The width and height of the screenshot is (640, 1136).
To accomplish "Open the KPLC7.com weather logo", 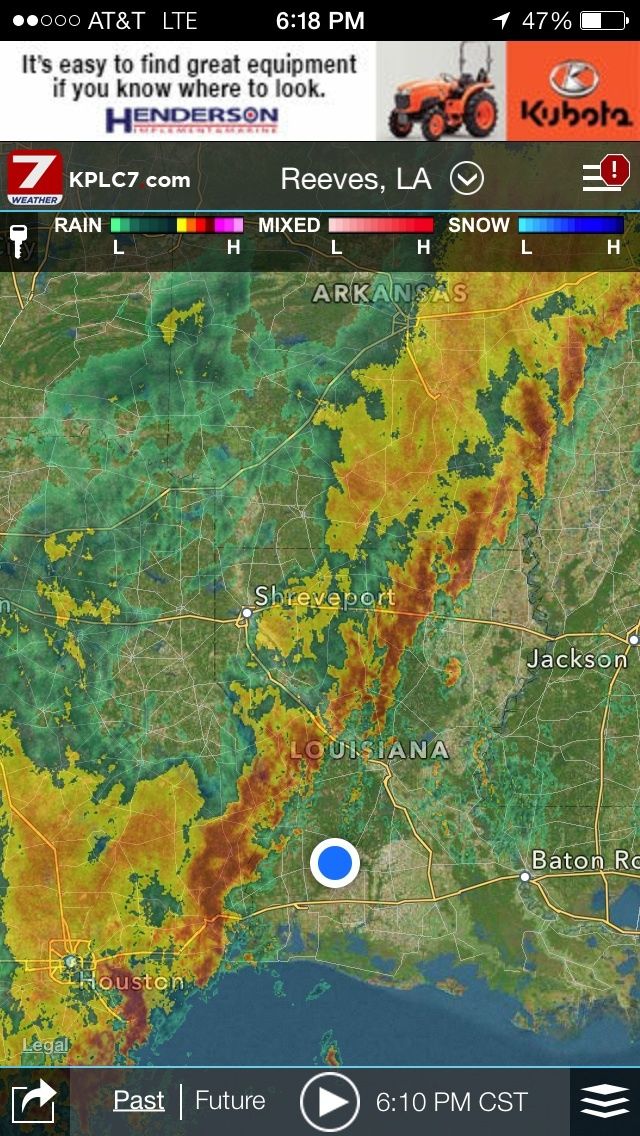I will 98,179.
